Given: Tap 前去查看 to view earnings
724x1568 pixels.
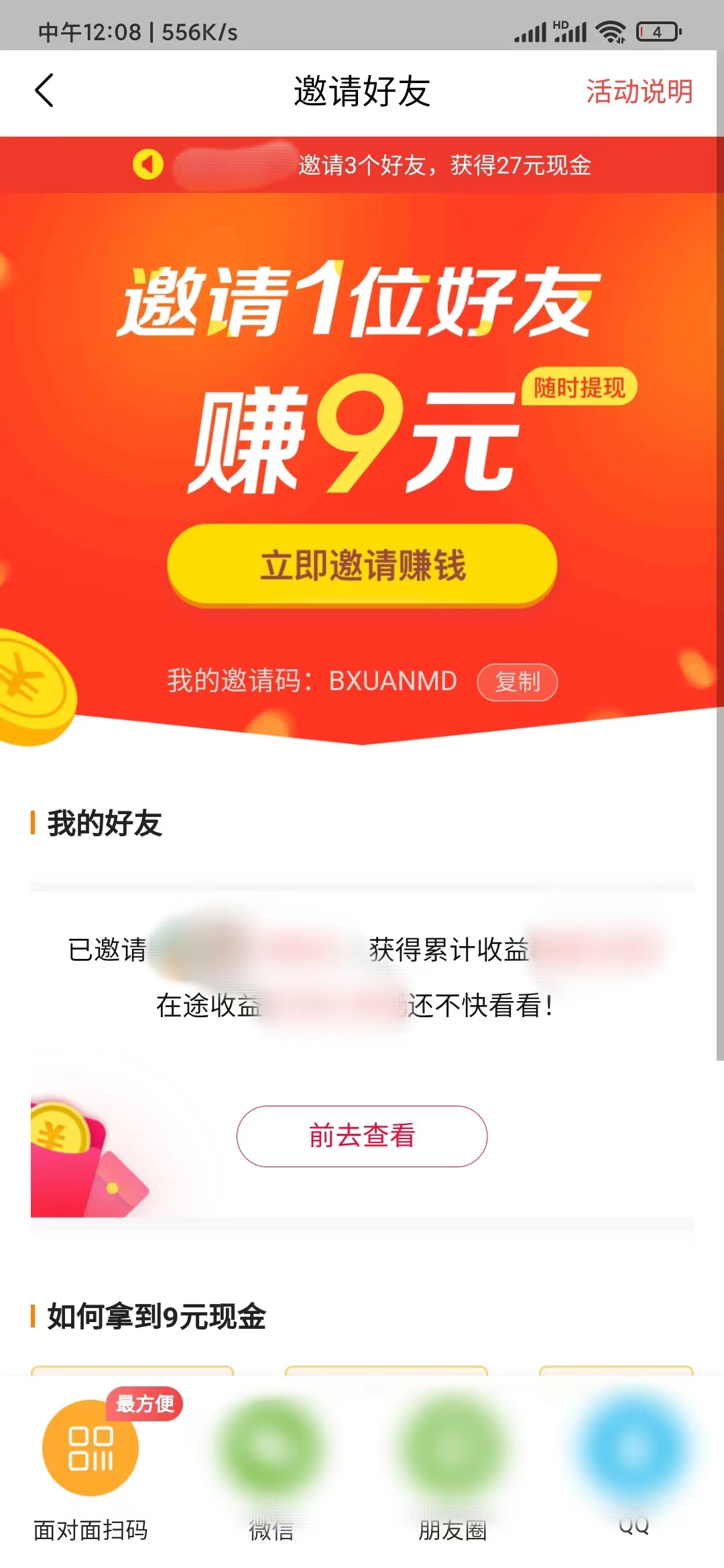Looking at the screenshot, I should point(361,1135).
